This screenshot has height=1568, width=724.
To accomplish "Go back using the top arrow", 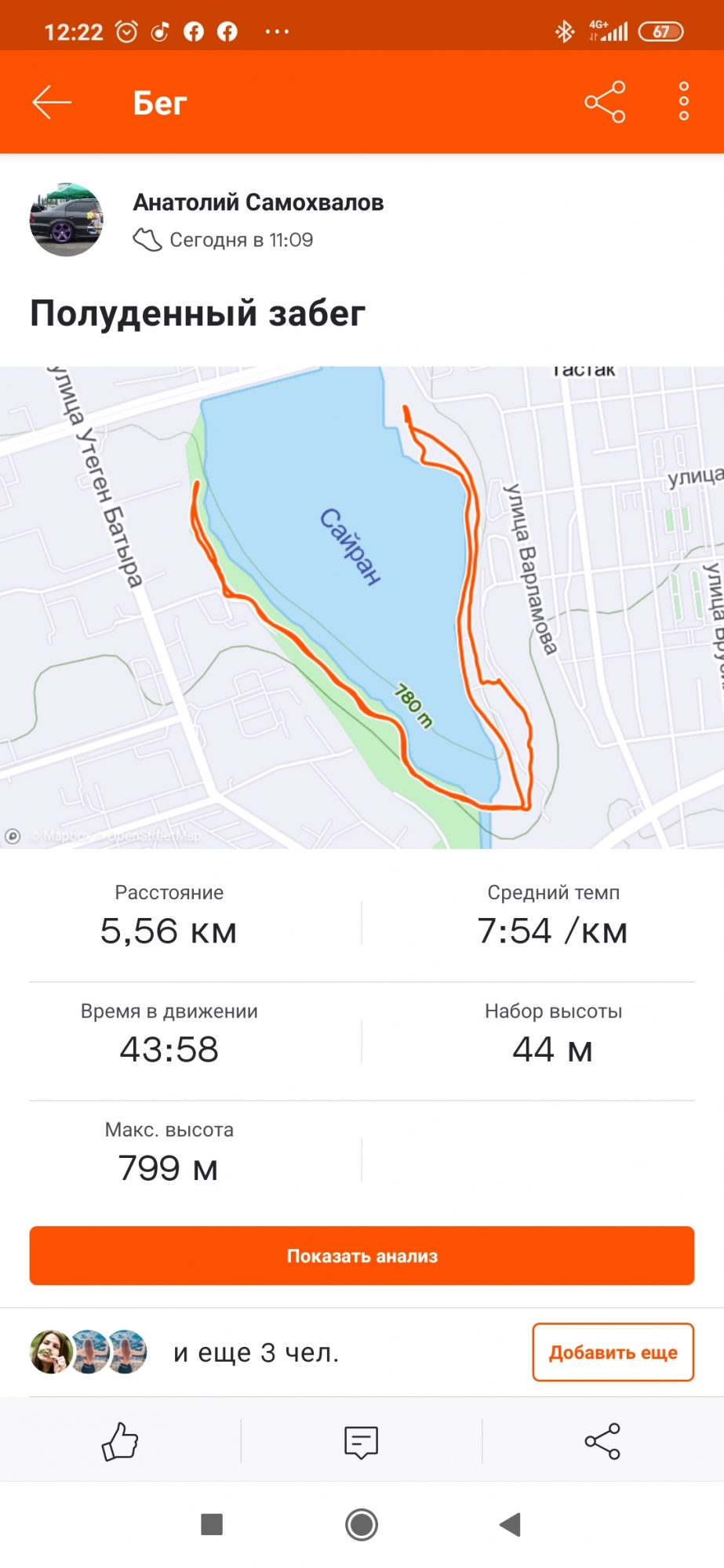I will pyautogui.click(x=52, y=102).
